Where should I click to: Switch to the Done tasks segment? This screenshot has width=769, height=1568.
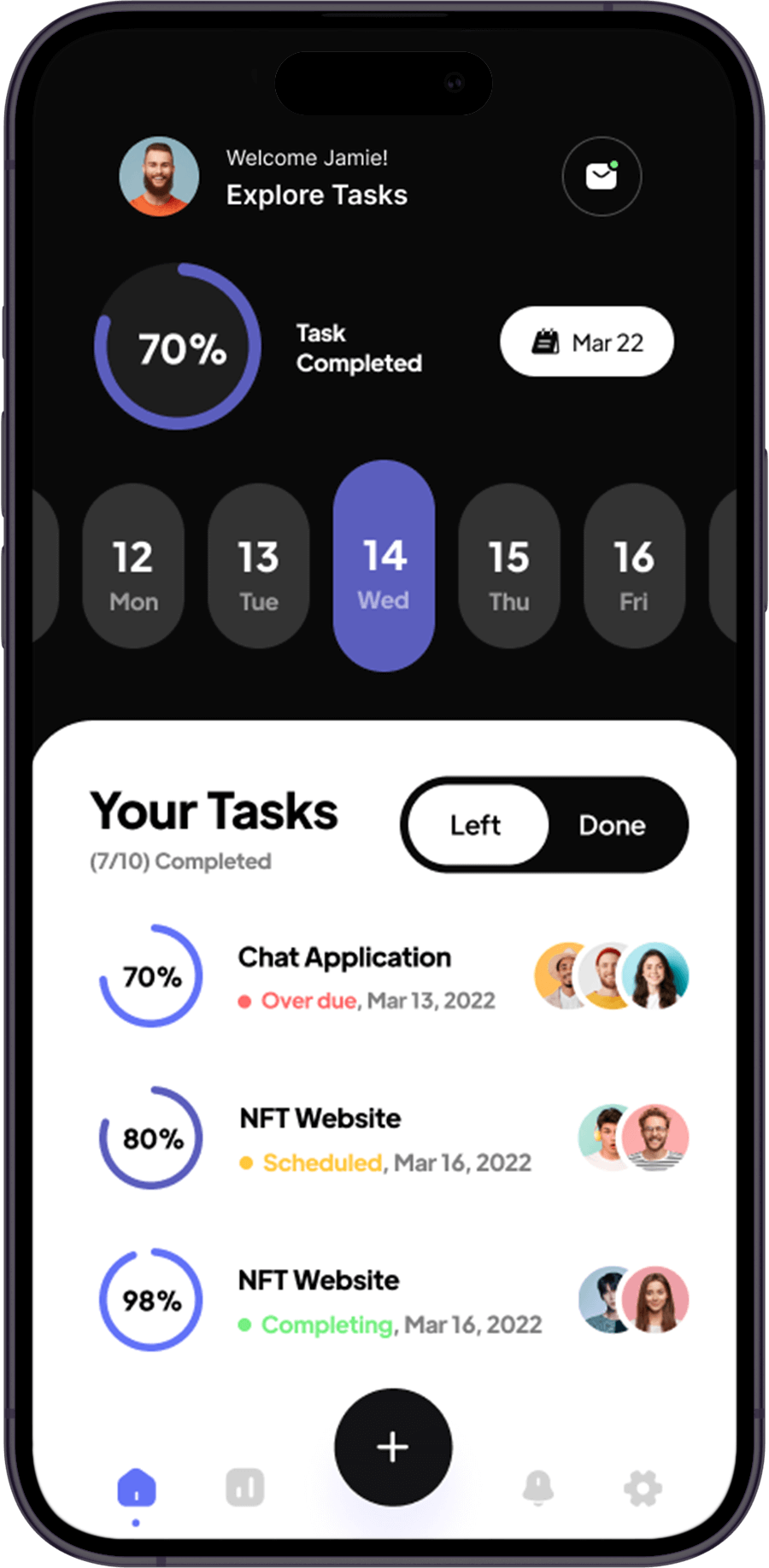point(612,825)
